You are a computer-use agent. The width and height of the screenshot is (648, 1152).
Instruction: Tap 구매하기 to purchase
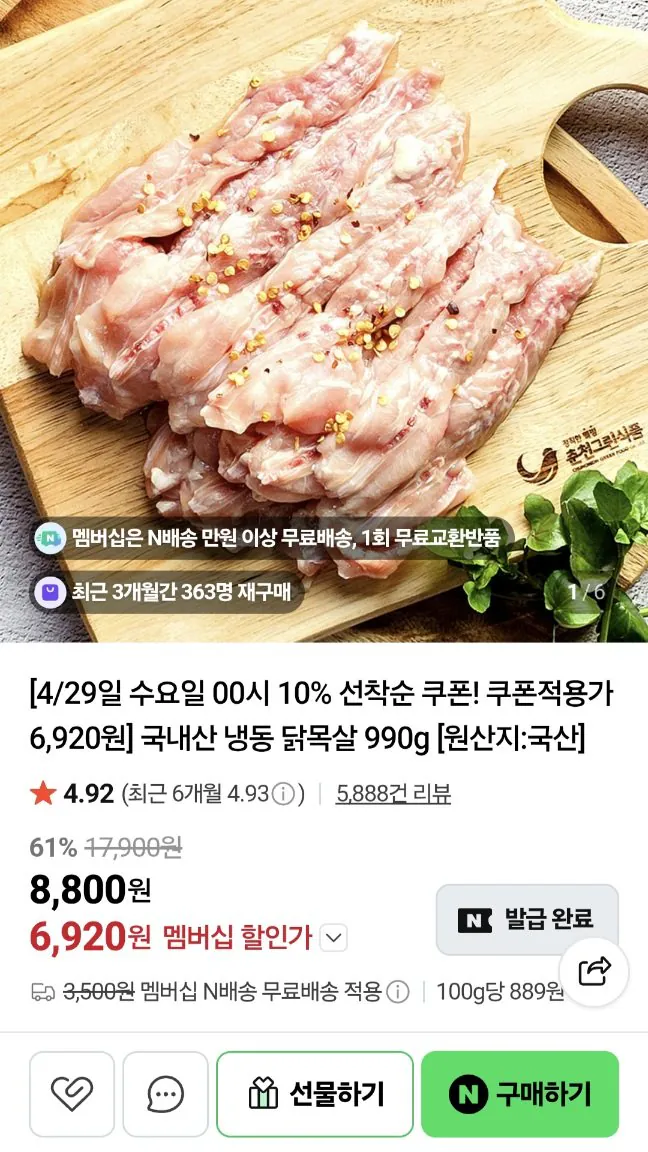pos(520,1094)
